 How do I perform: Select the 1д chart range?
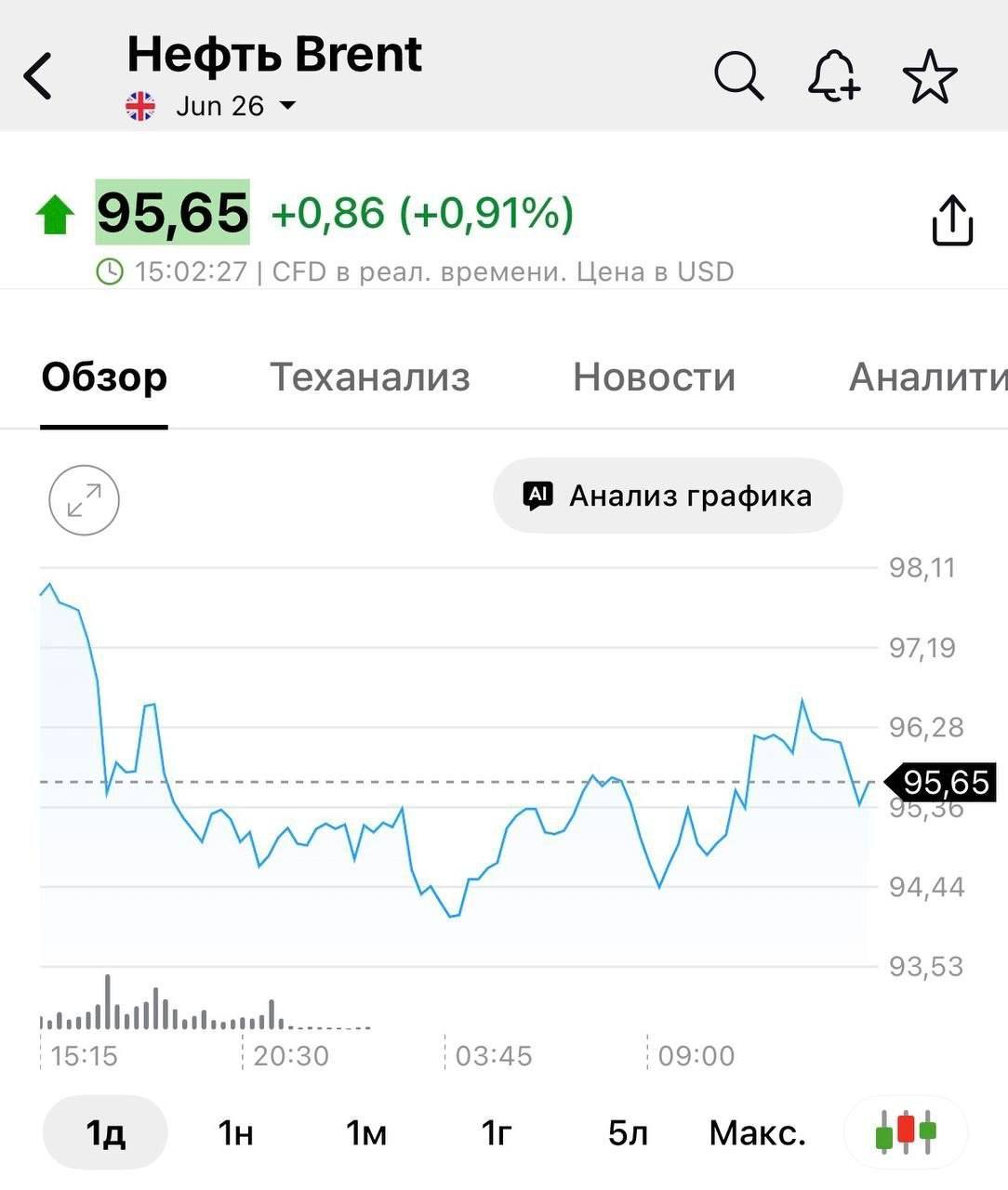(x=105, y=1132)
